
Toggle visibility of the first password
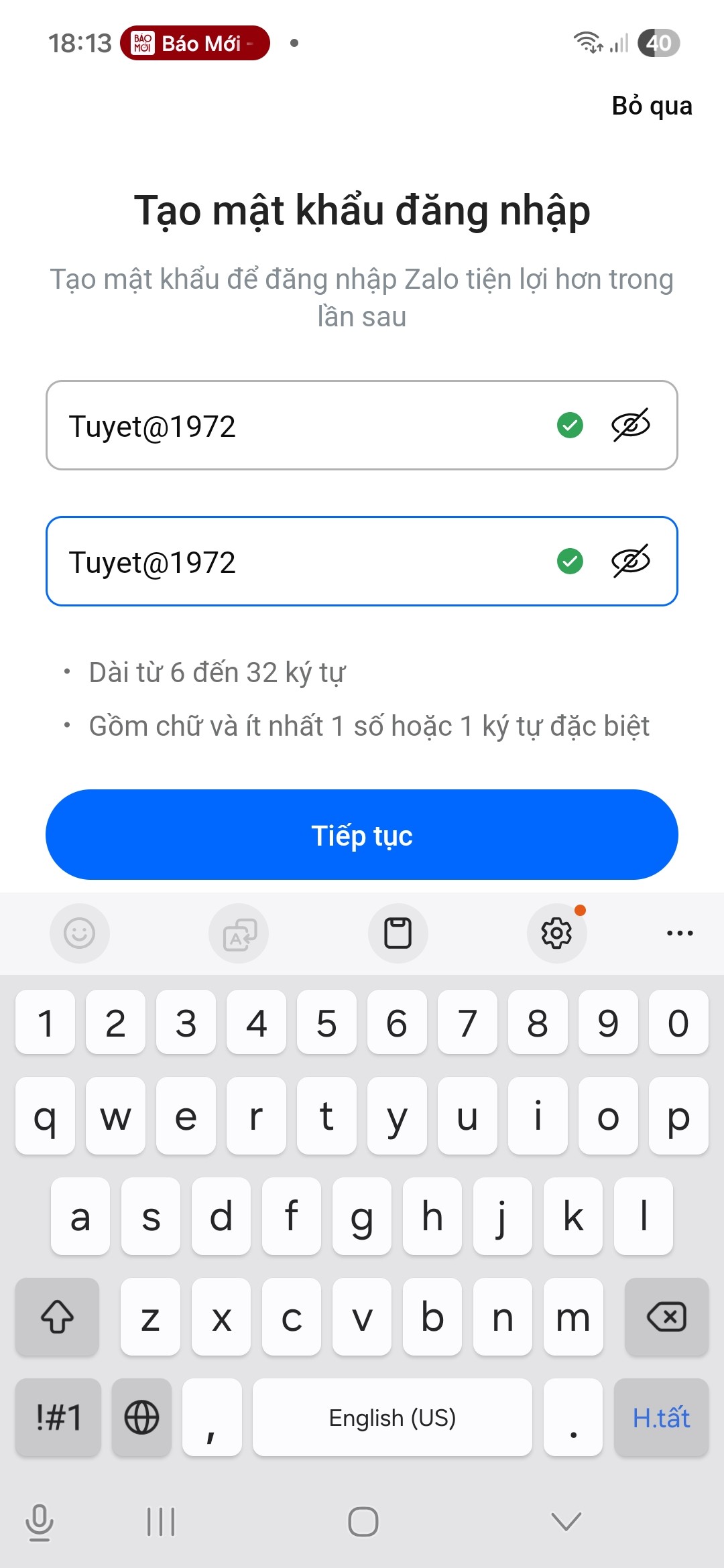(x=630, y=426)
